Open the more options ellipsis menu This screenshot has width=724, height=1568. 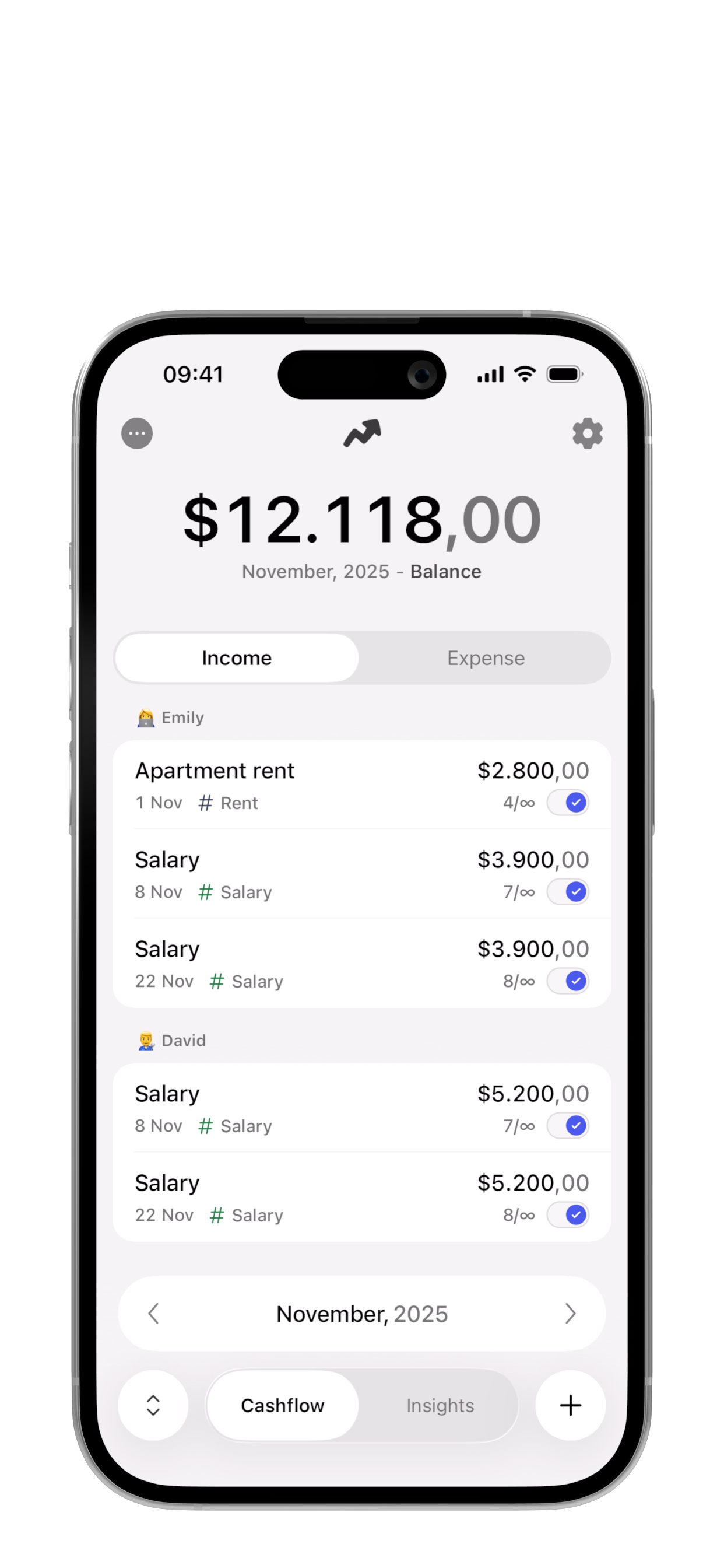click(x=137, y=433)
